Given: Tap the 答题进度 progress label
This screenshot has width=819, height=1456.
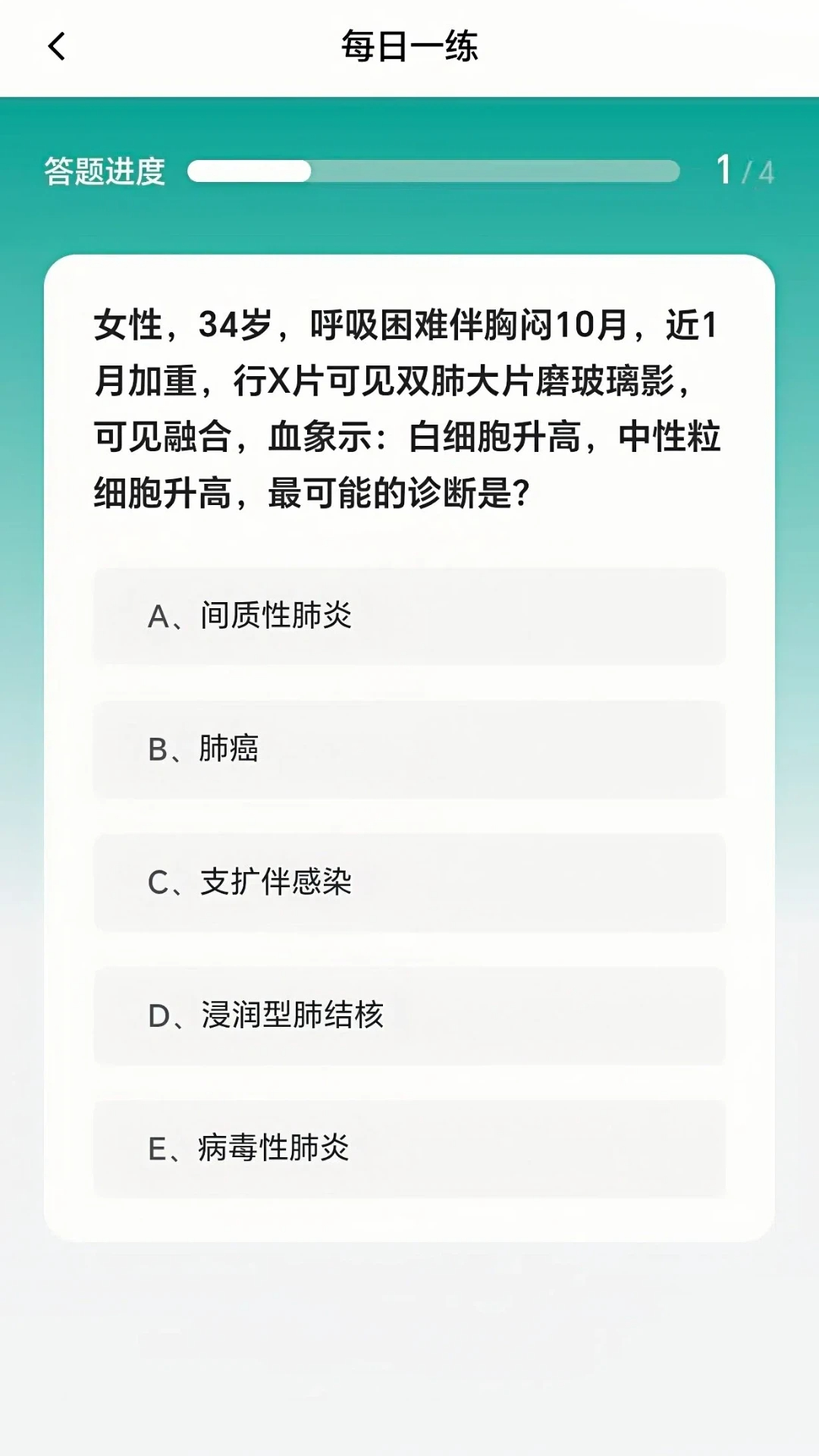Looking at the screenshot, I should (106, 172).
